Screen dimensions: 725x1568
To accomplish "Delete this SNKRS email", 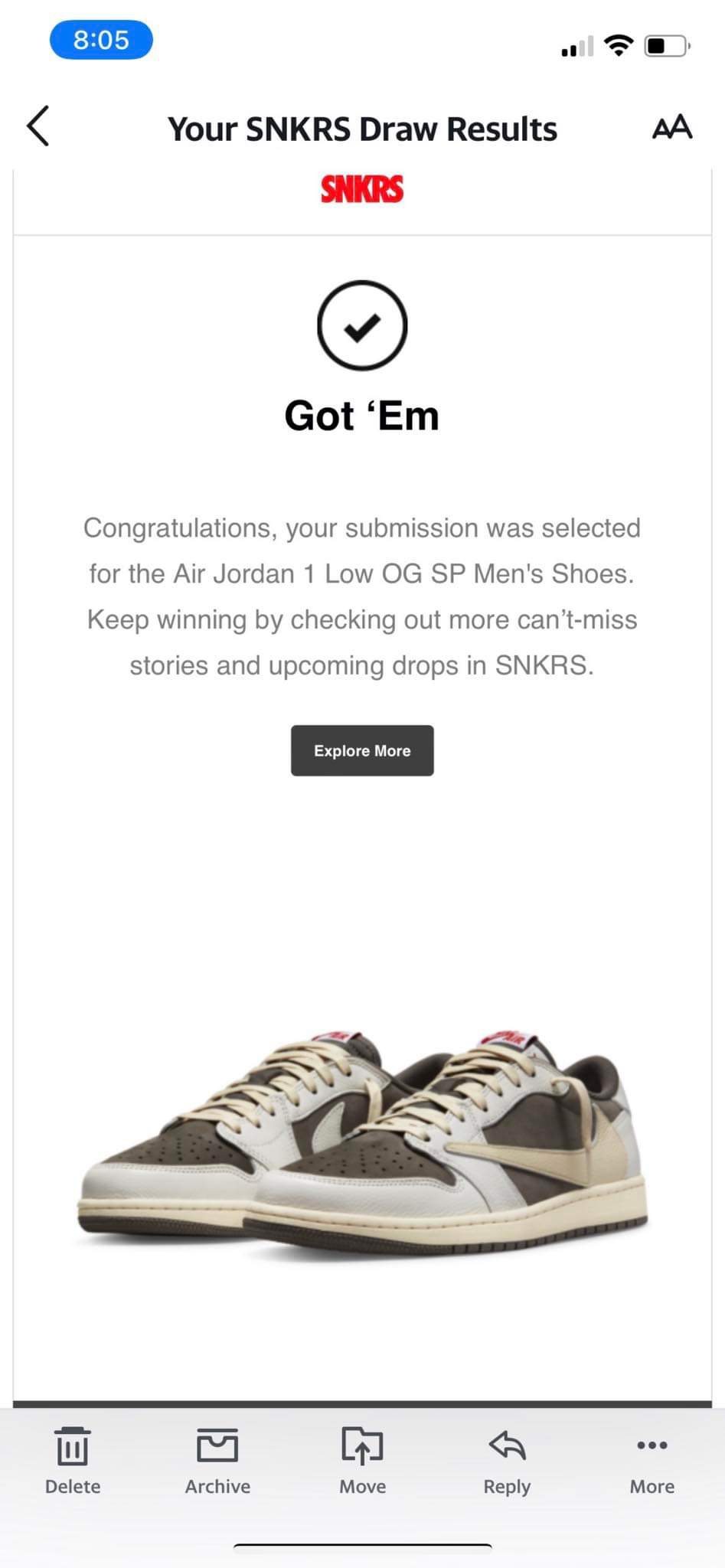I will point(73,1461).
